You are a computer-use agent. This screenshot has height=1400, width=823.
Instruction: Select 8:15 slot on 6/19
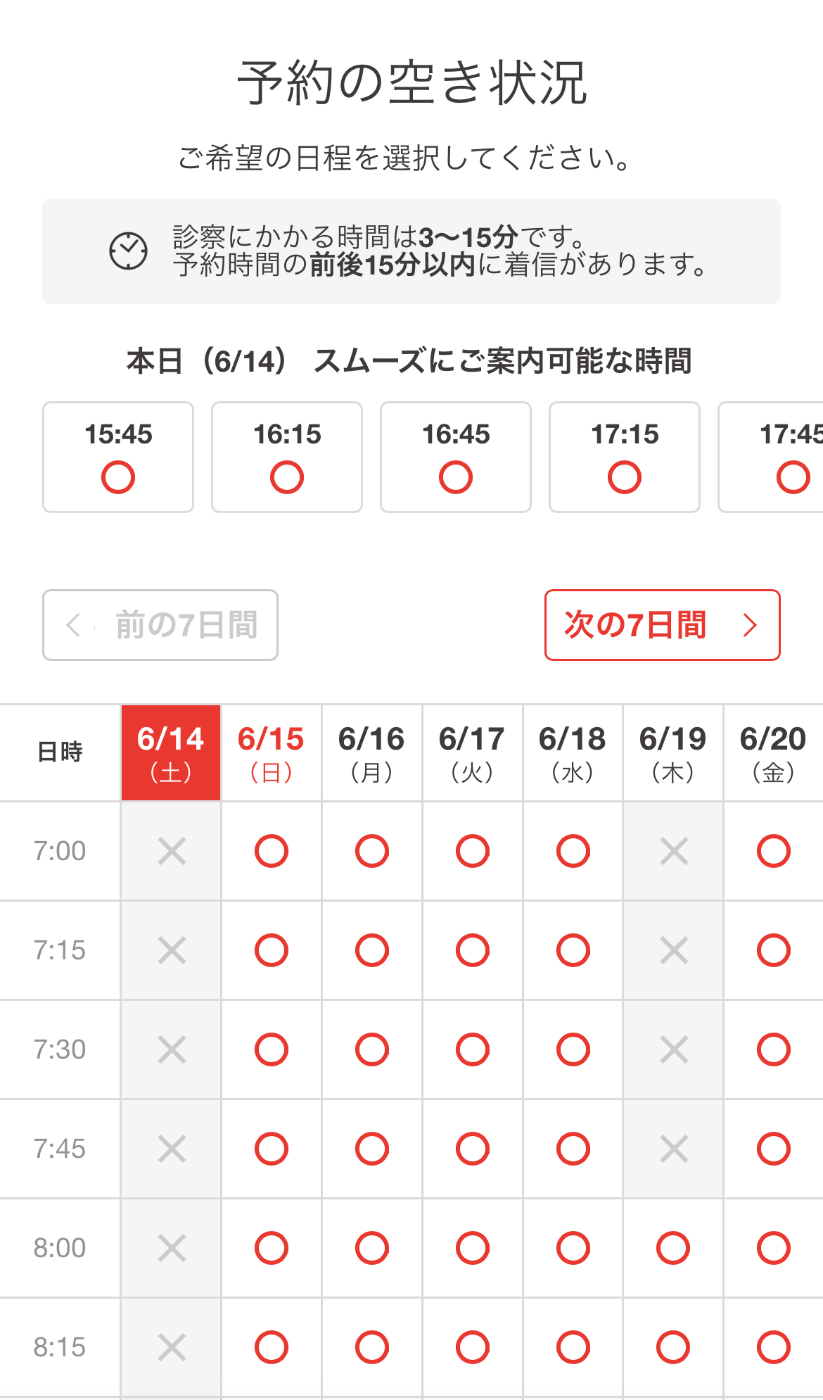[x=673, y=1347]
